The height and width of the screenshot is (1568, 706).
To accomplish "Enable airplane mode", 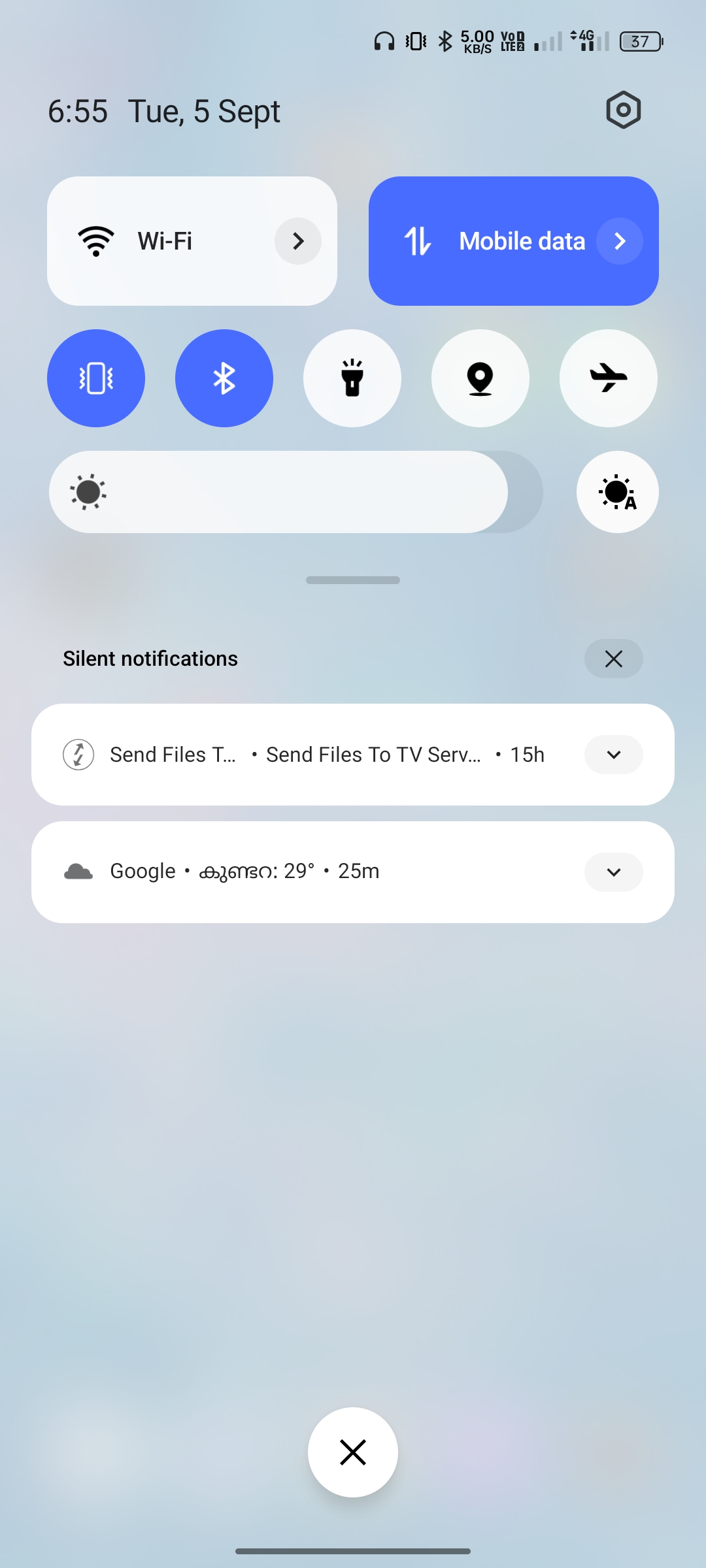I will point(609,378).
